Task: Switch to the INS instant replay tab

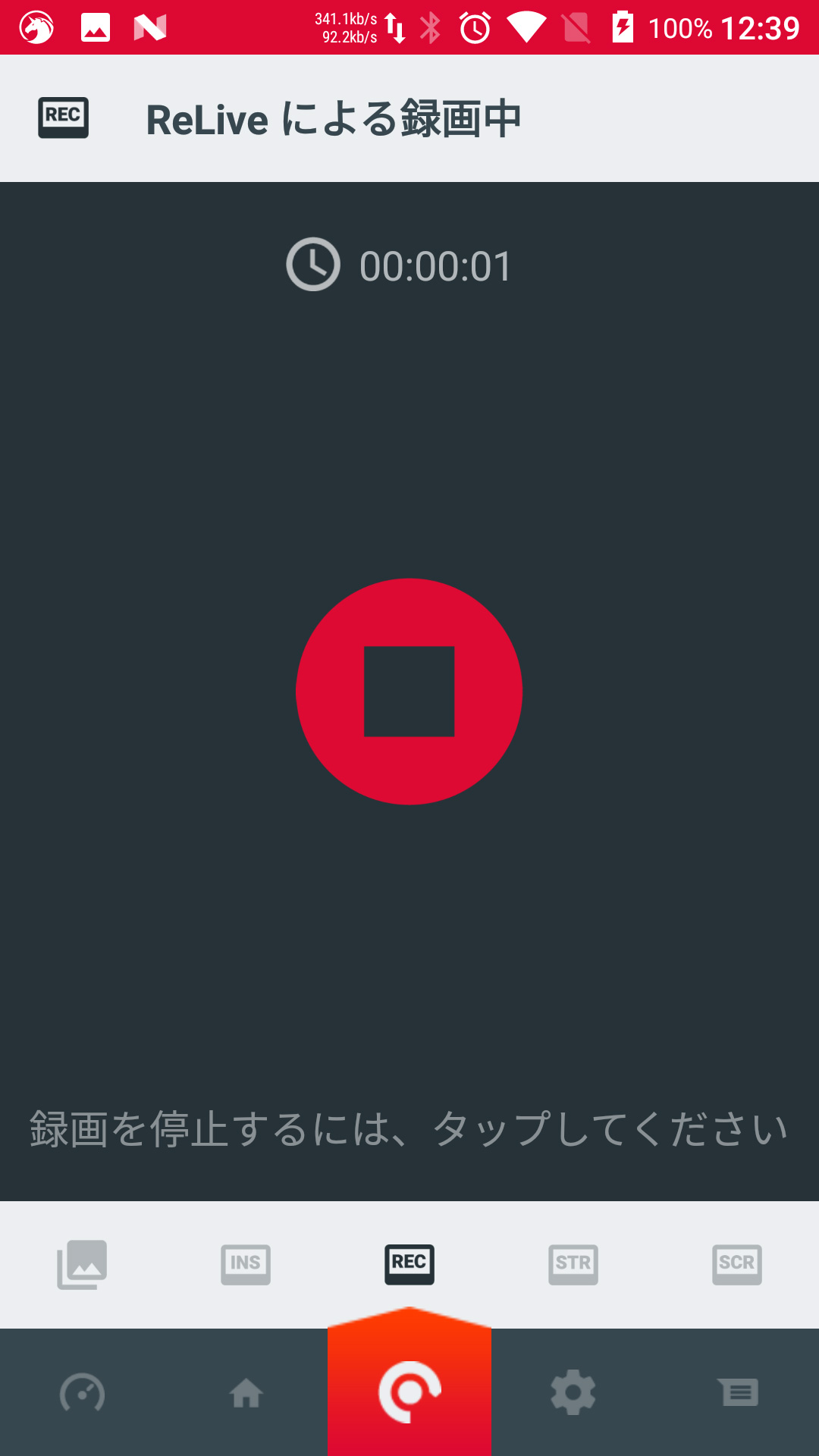Action: pyautogui.click(x=246, y=1264)
